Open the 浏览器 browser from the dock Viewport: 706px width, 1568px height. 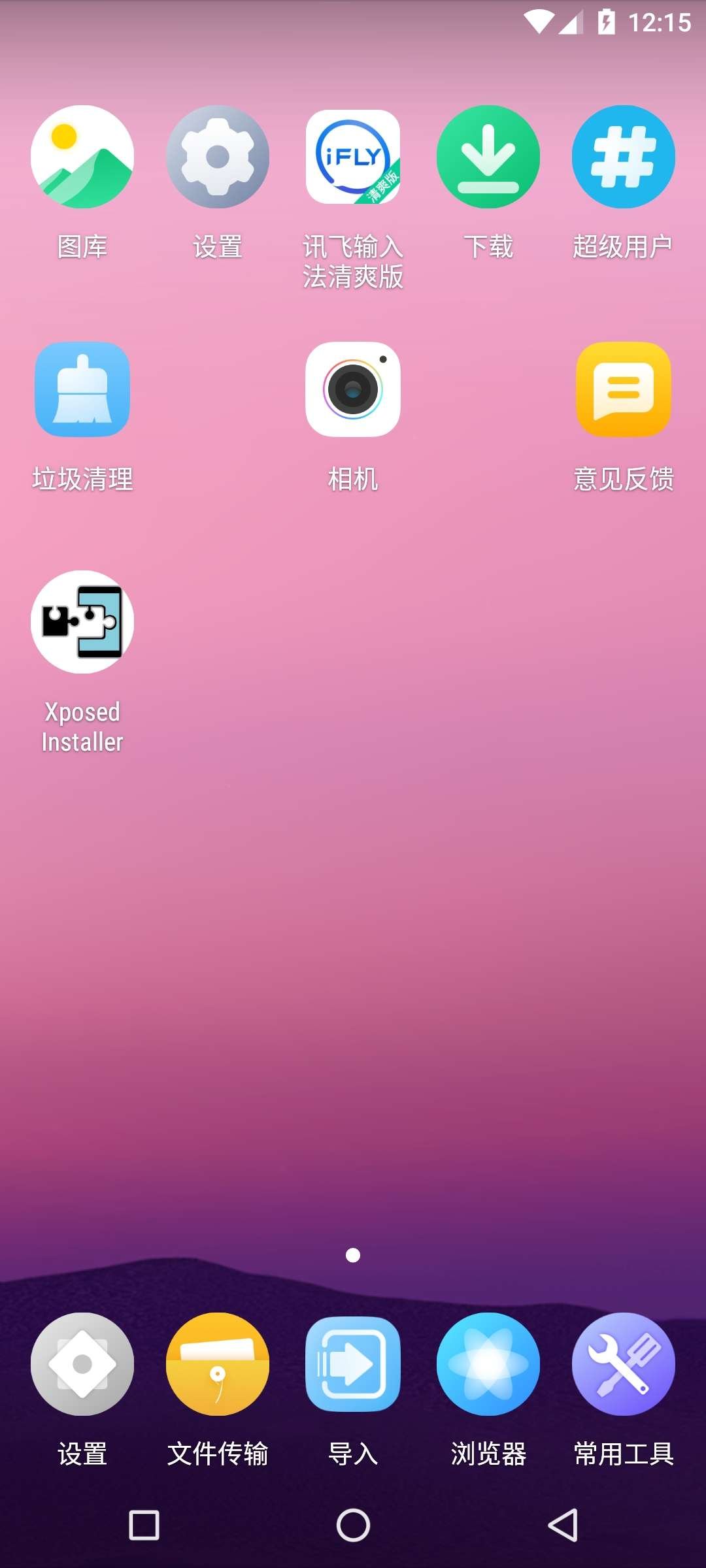tap(488, 1363)
